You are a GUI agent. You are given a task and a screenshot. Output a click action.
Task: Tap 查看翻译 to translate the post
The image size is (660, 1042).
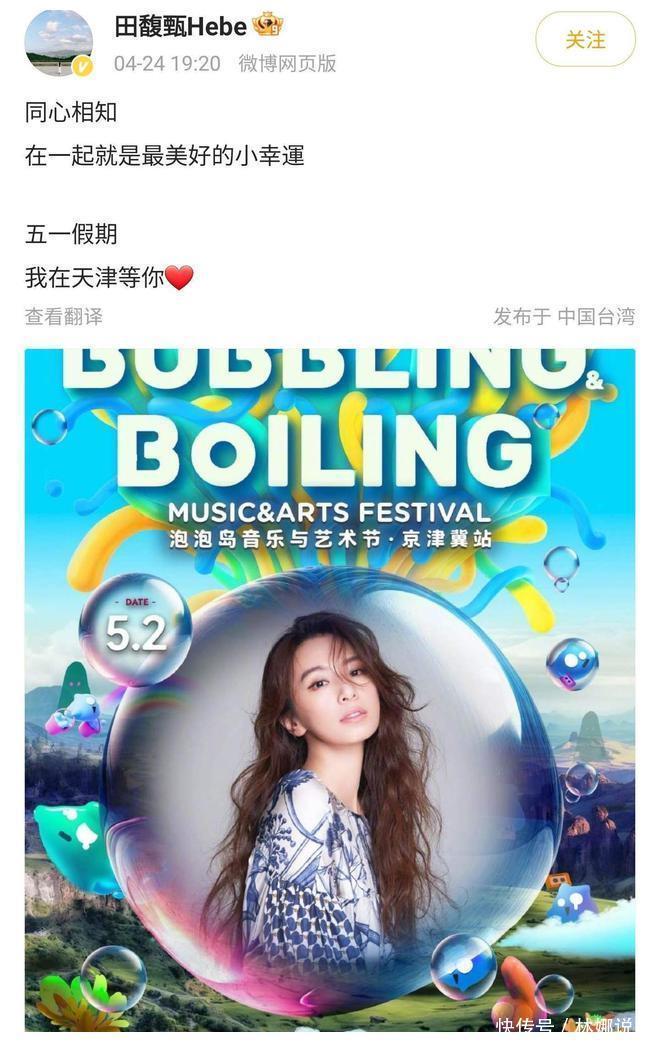coord(64,317)
